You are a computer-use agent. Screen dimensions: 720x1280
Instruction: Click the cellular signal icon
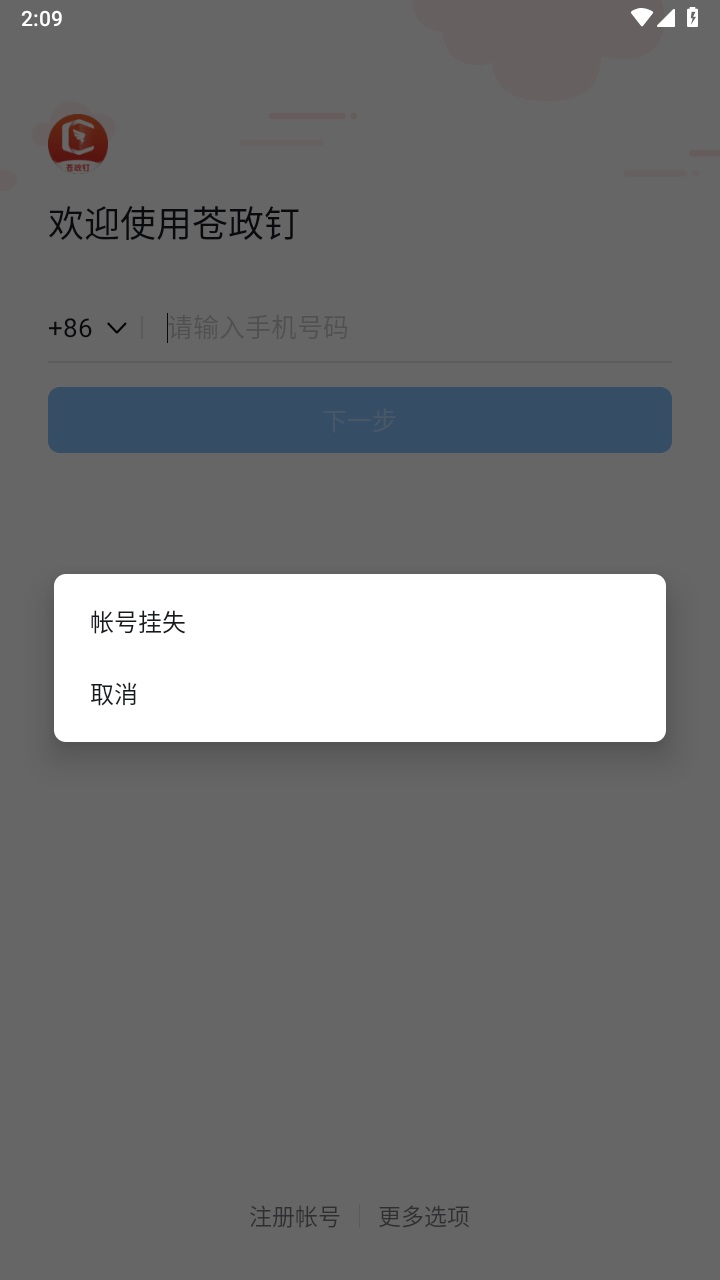click(668, 17)
